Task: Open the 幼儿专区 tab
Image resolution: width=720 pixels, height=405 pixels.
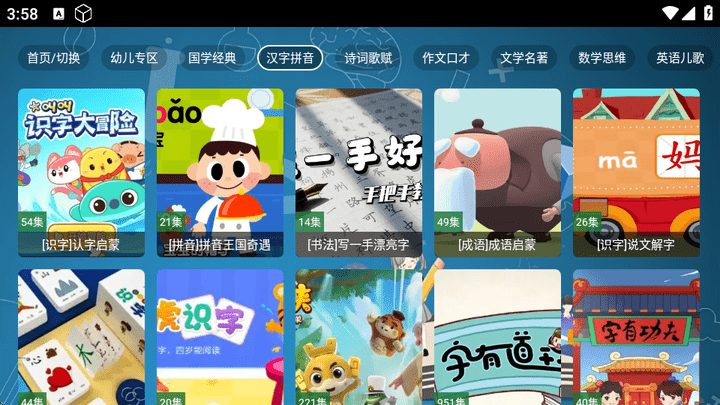Action: pos(135,58)
